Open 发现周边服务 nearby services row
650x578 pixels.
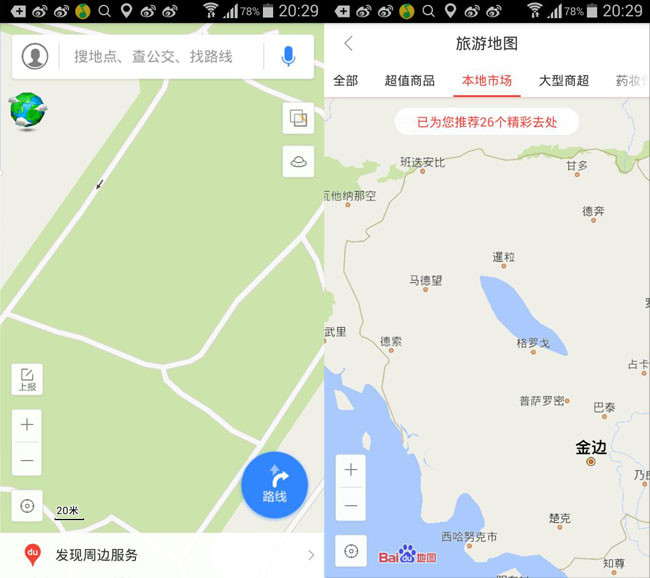pyautogui.click(x=162, y=555)
